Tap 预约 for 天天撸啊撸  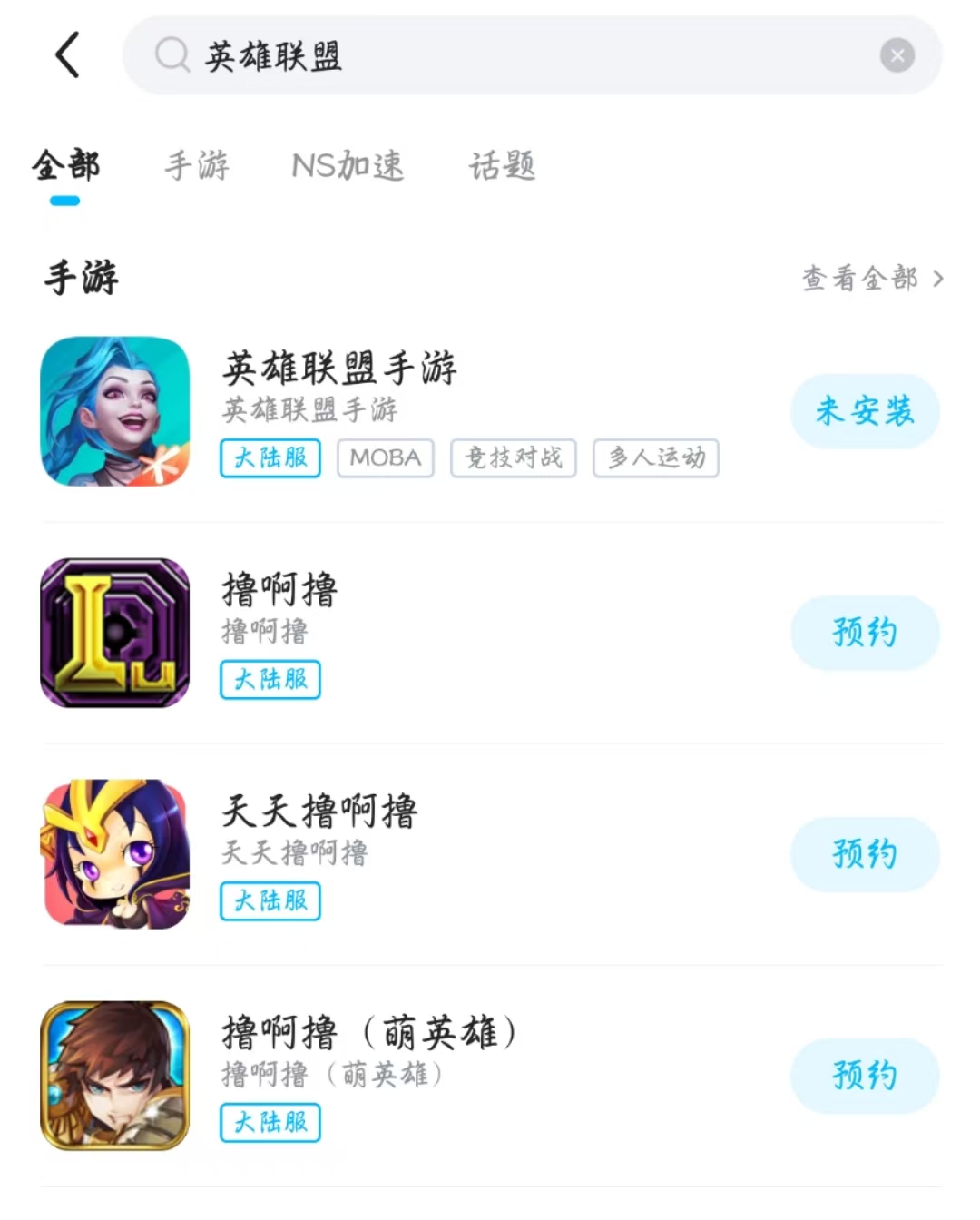[x=864, y=854]
